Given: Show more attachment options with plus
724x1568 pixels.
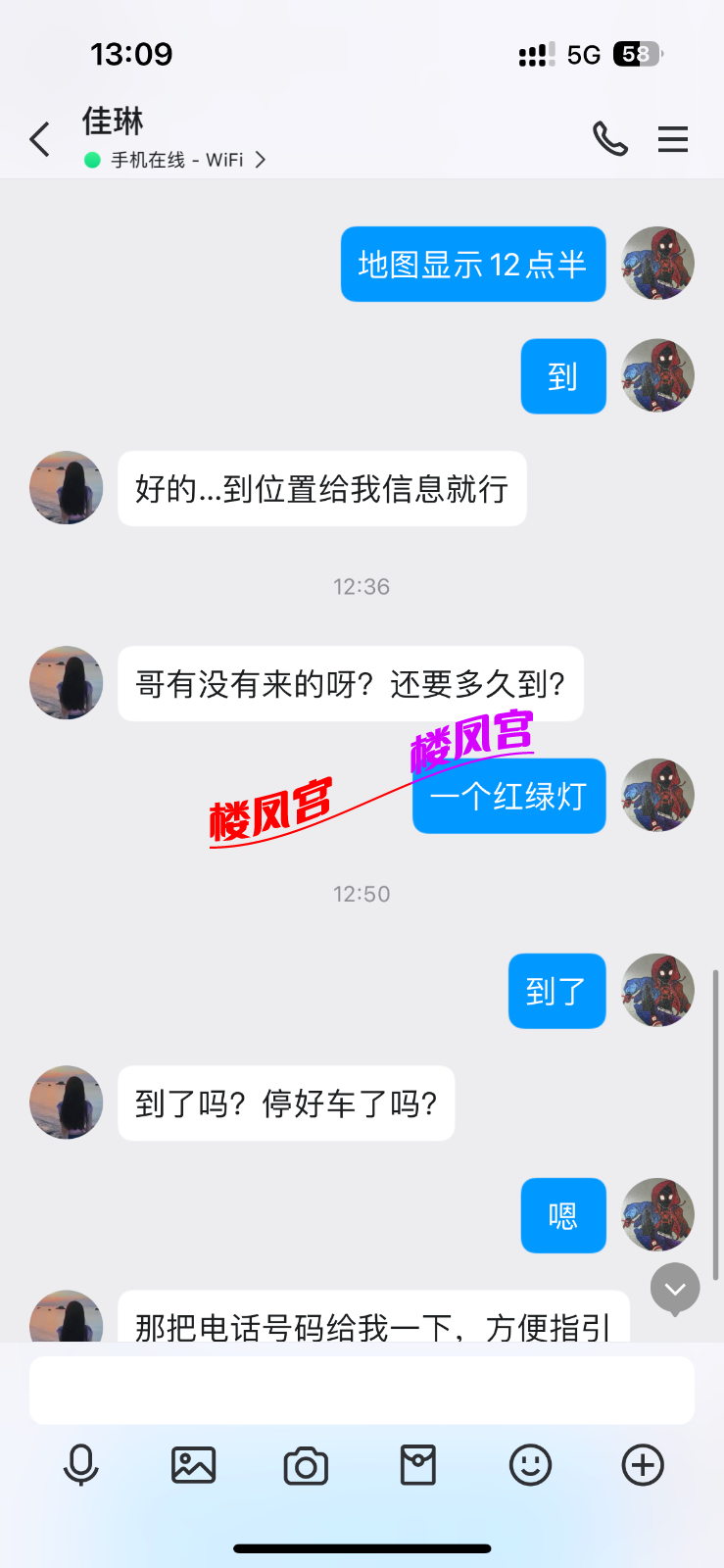Looking at the screenshot, I should [643, 1466].
